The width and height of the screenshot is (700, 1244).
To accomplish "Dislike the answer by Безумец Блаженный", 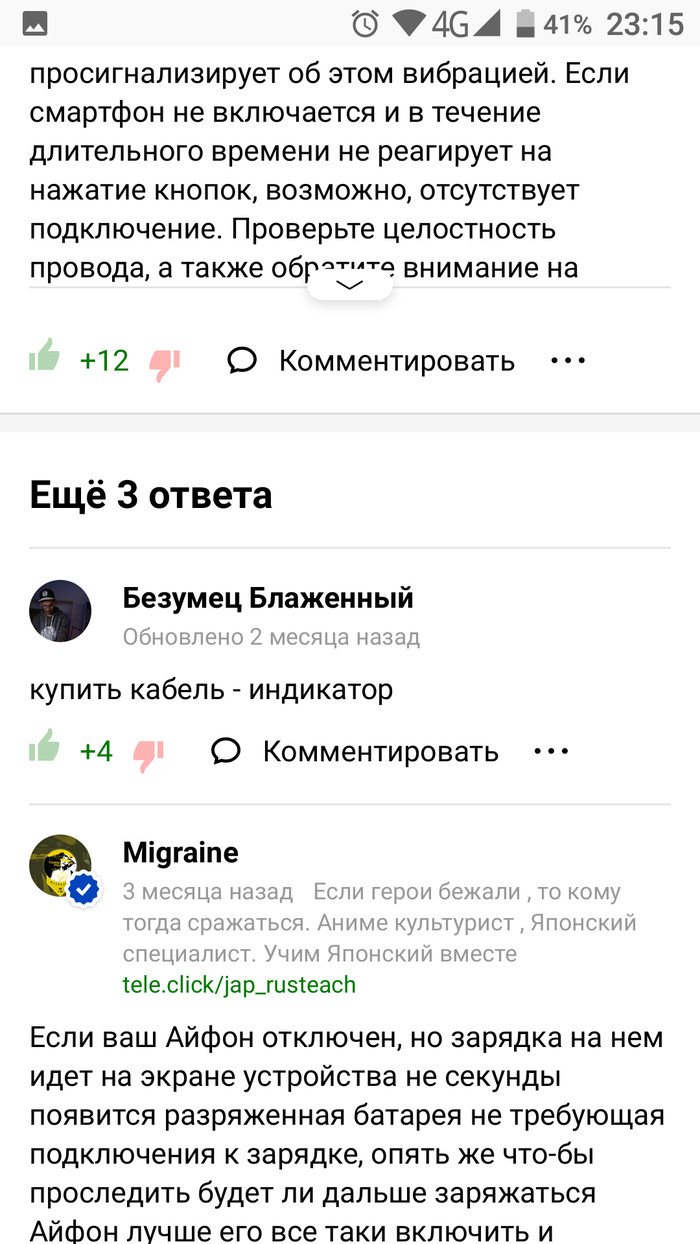I will [149, 755].
